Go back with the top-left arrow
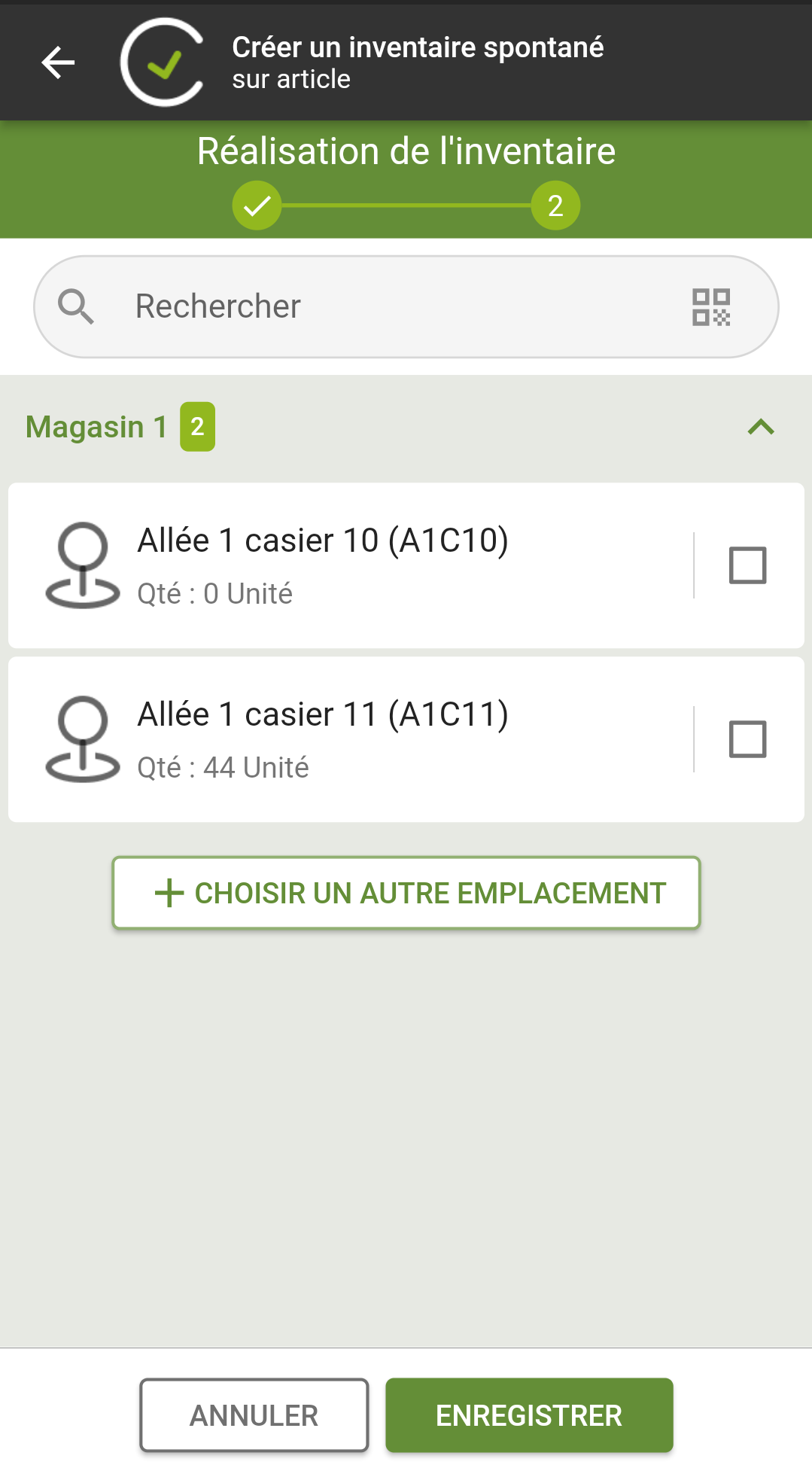 pyautogui.click(x=58, y=62)
